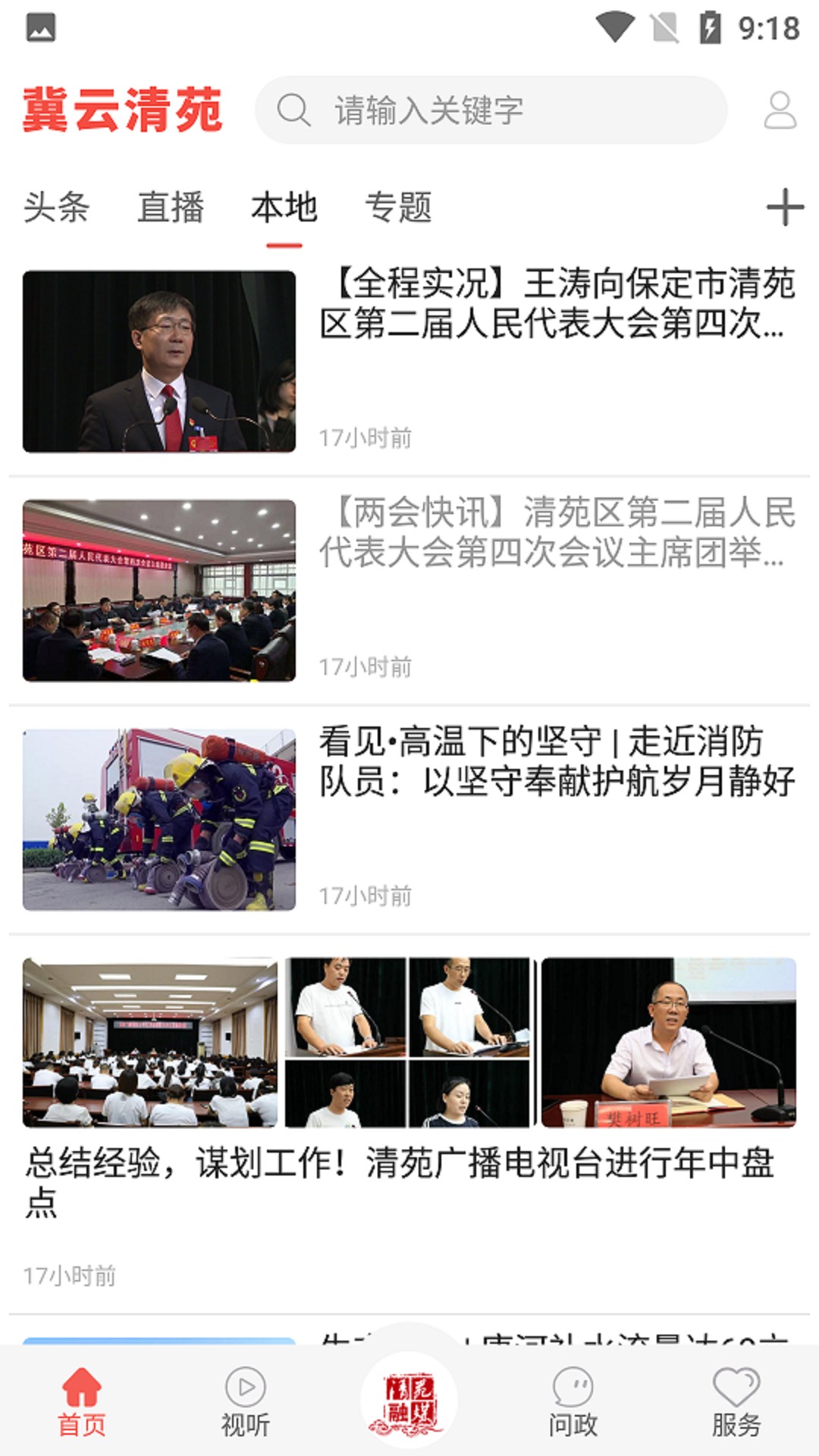Screen dimensions: 819x1456
Task: Switch to the 直播 tab
Action: (171, 207)
